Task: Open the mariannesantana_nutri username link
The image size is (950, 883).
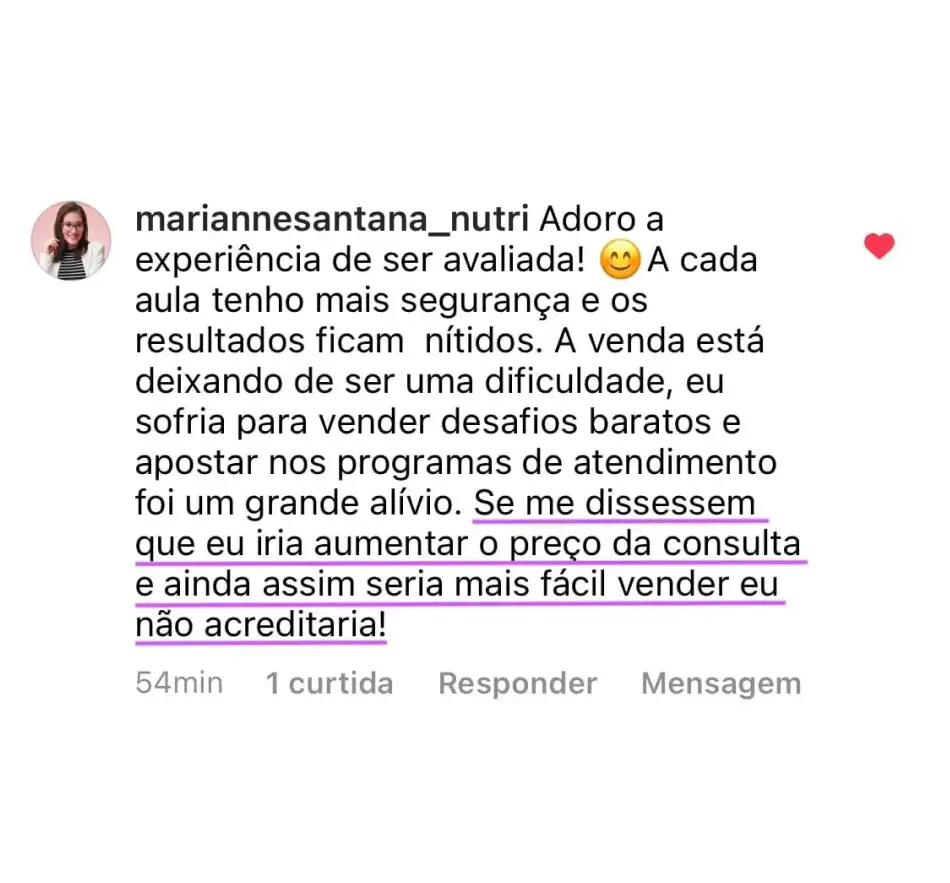Action: pos(331,218)
